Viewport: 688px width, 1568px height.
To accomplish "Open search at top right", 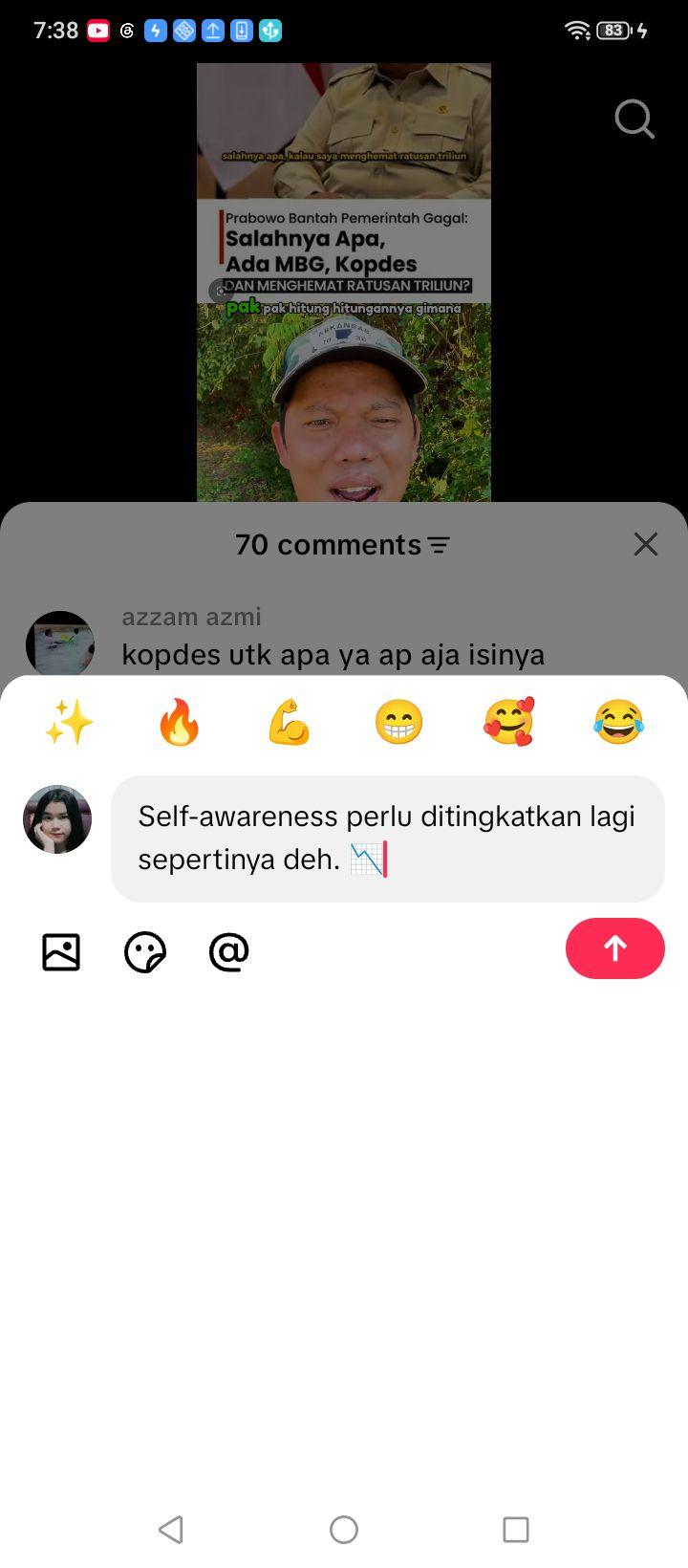I will click(634, 120).
